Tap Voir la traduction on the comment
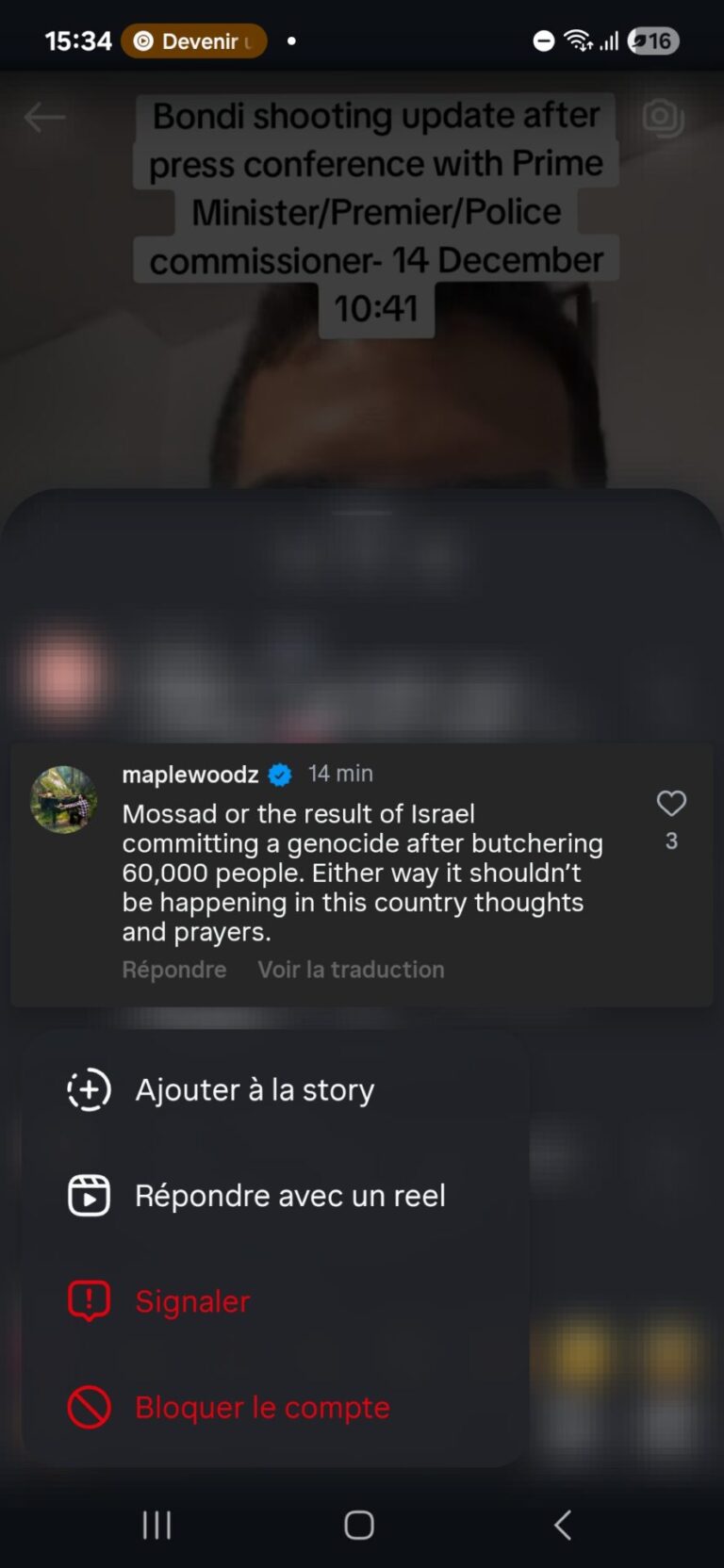 (351, 970)
